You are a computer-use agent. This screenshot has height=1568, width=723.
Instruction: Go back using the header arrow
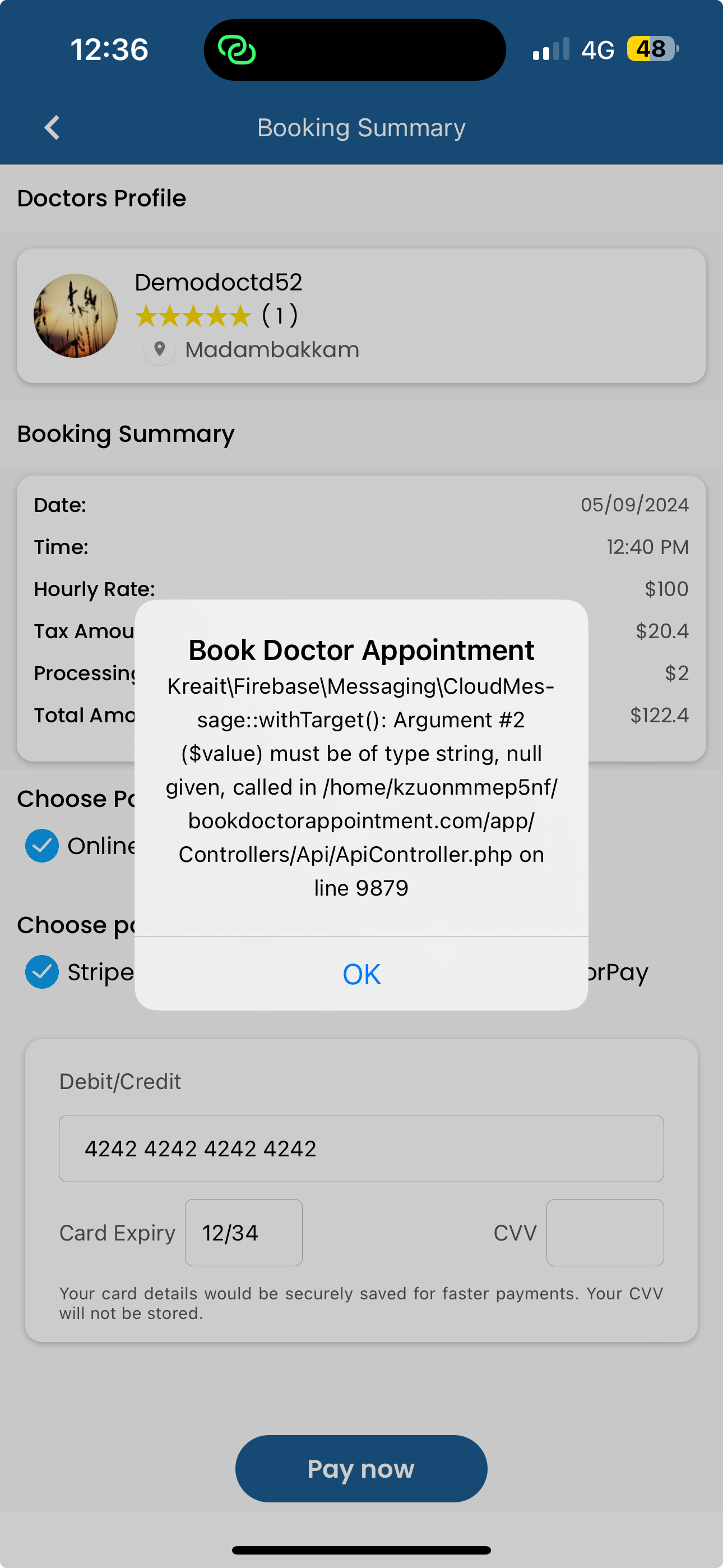click(52, 128)
